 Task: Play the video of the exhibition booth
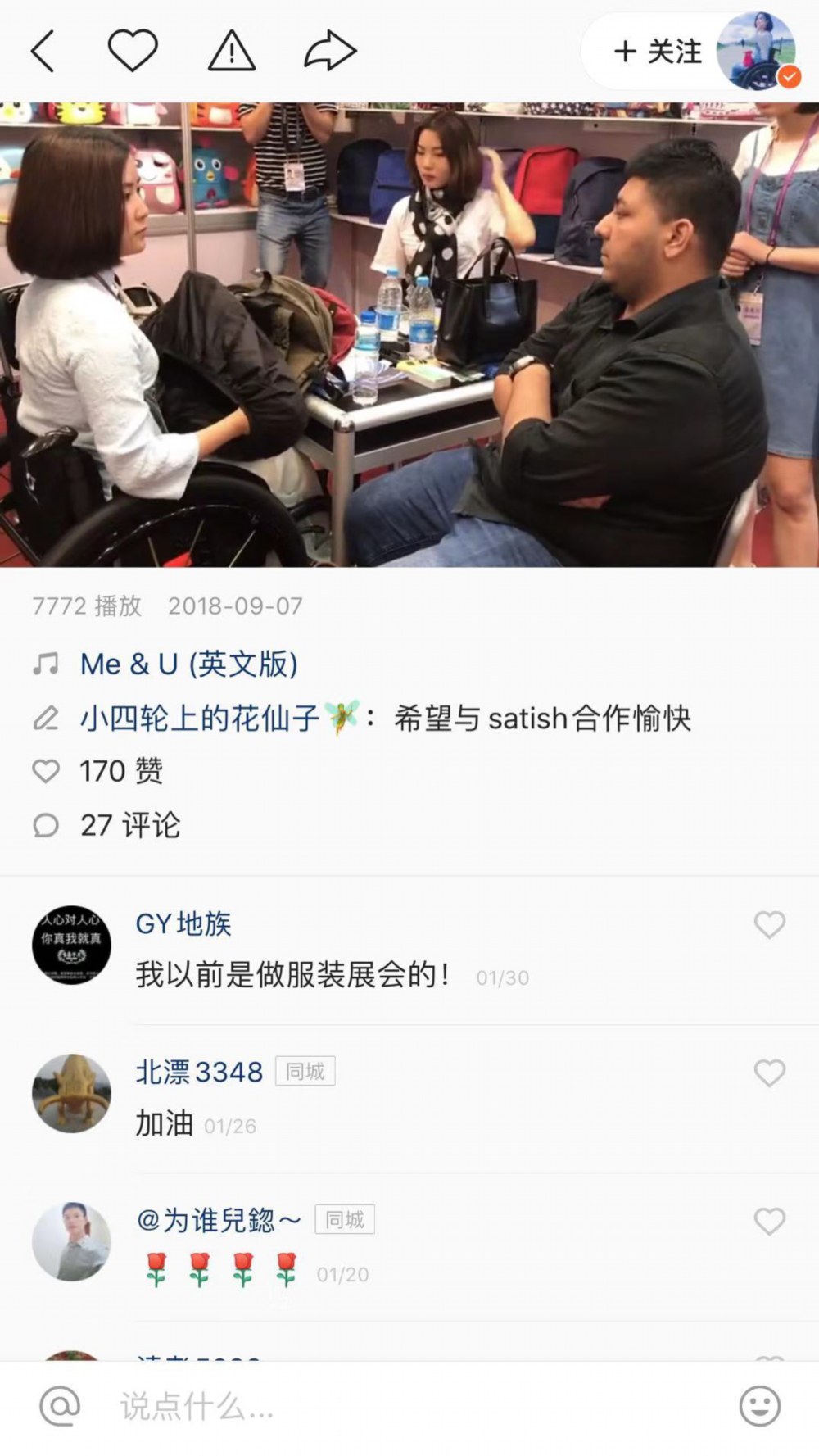409,334
